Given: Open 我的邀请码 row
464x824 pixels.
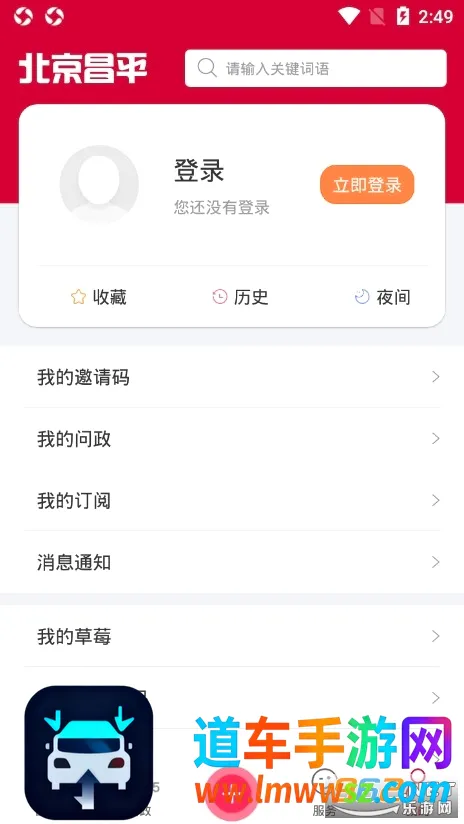Looking at the screenshot, I should tap(232, 377).
